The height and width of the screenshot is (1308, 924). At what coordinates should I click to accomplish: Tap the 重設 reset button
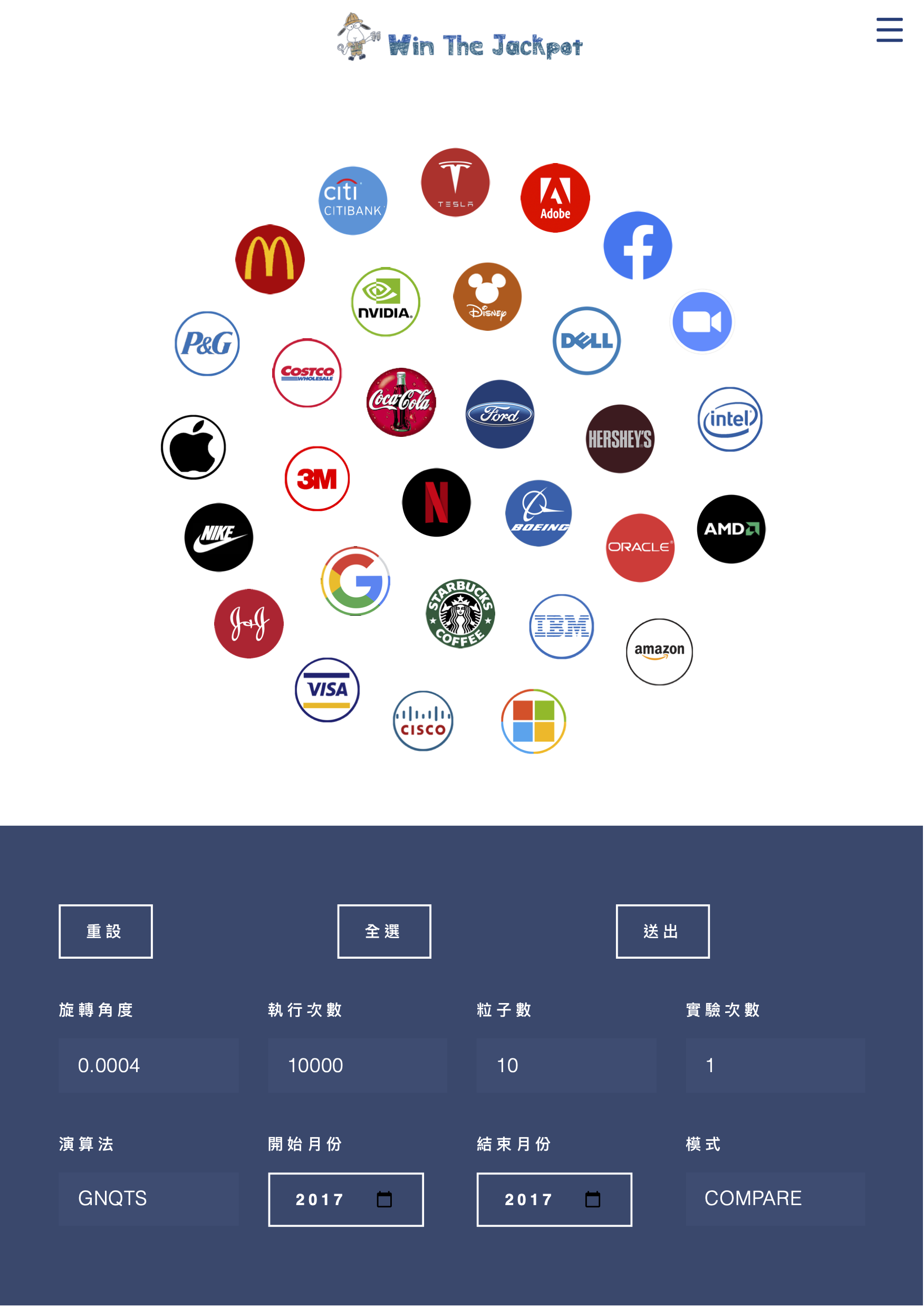coord(106,932)
